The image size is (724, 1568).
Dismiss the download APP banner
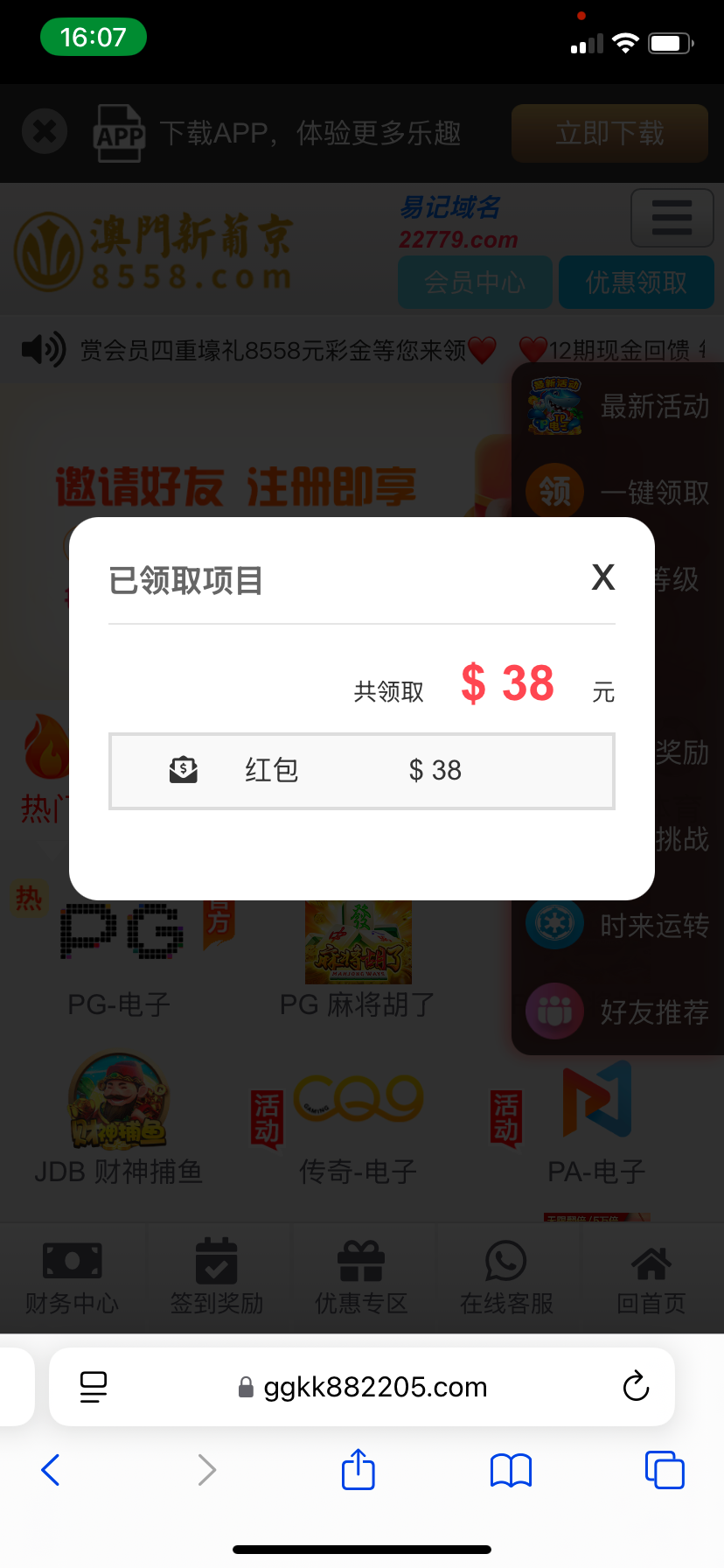[44, 132]
